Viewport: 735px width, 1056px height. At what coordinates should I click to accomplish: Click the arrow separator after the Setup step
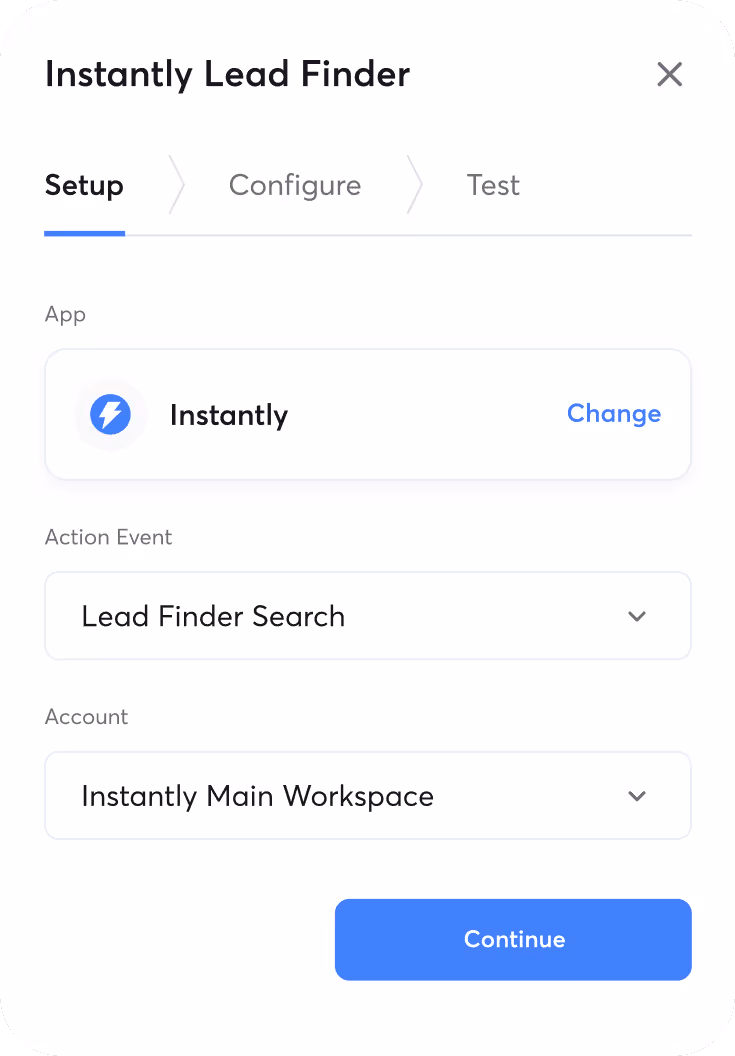[x=176, y=185]
